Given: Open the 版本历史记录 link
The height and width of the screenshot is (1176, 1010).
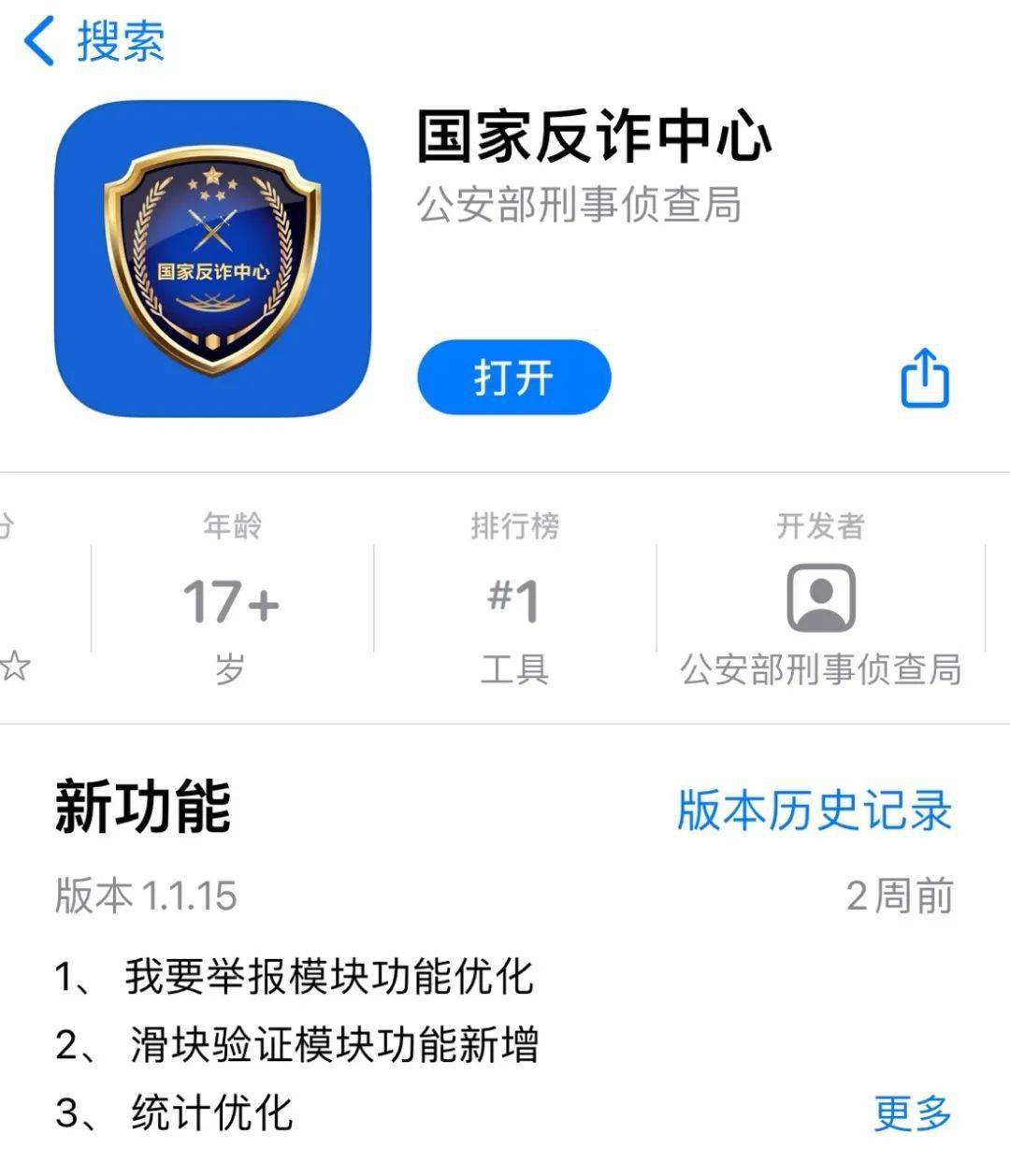Looking at the screenshot, I should click(814, 810).
